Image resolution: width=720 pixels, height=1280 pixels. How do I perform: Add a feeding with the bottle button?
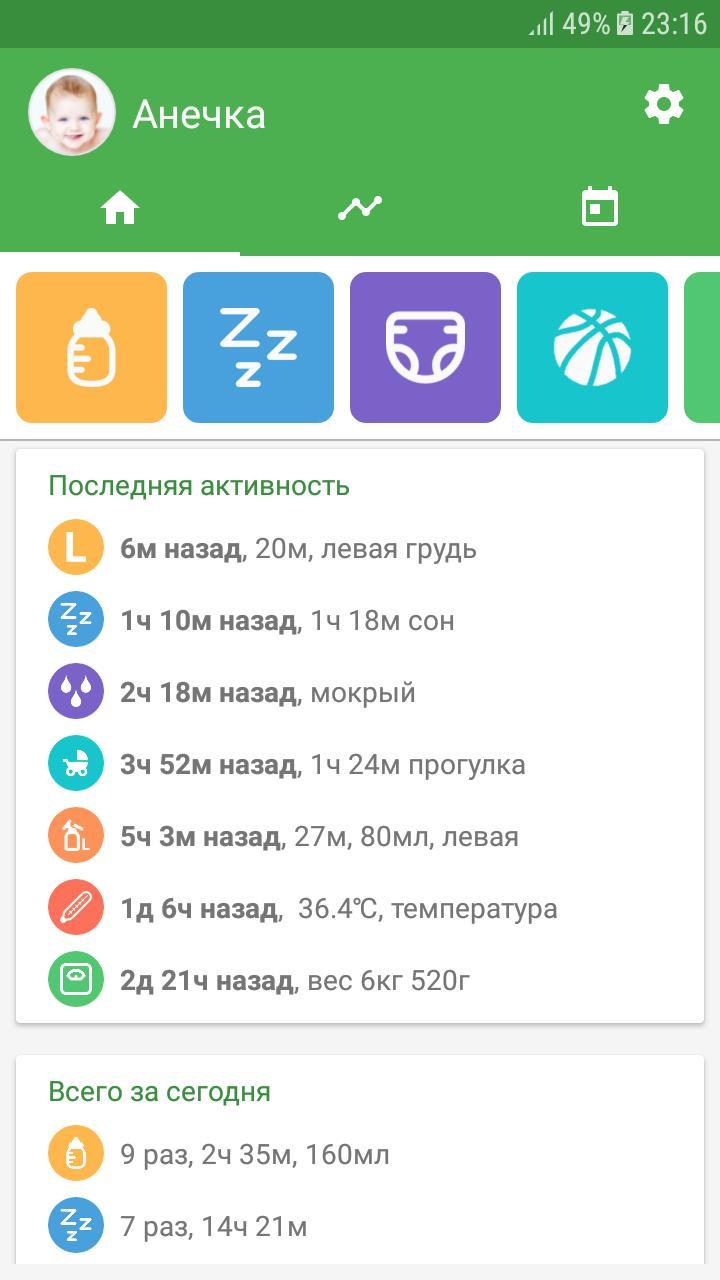pos(91,347)
